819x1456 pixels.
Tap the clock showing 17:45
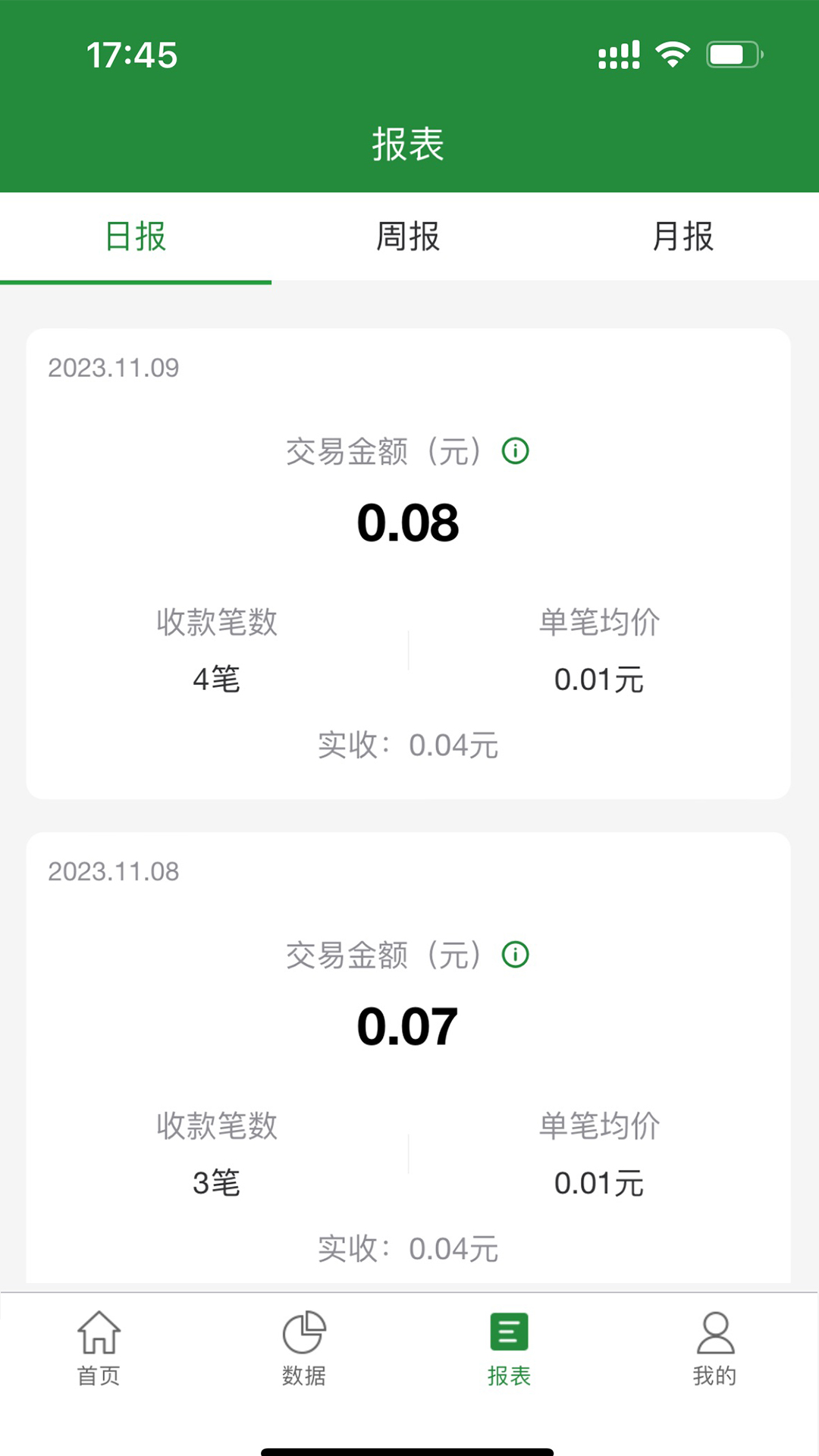pyautogui.click(x=130, y=55)
